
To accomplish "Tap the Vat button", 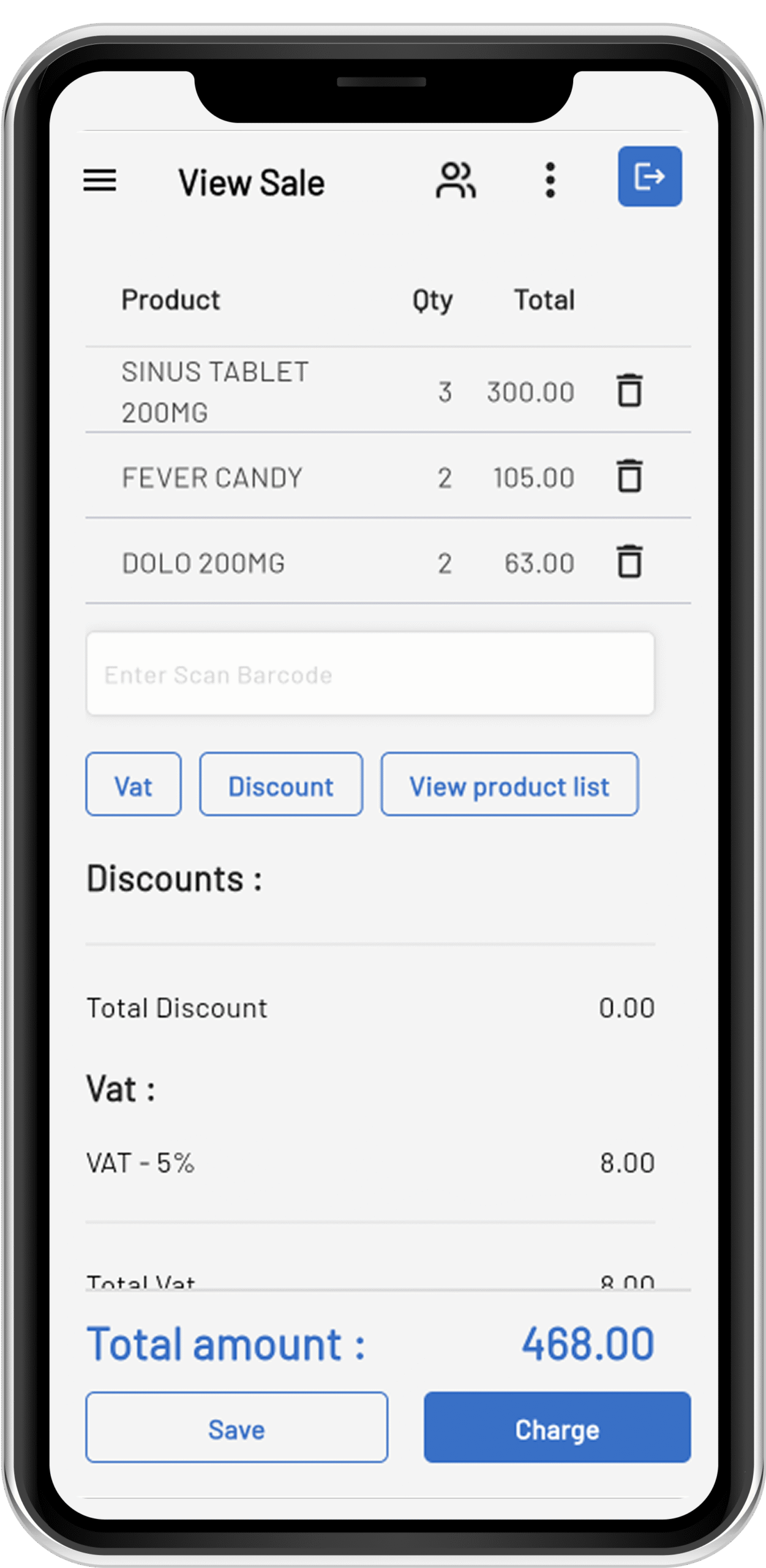I will (133, 784).
